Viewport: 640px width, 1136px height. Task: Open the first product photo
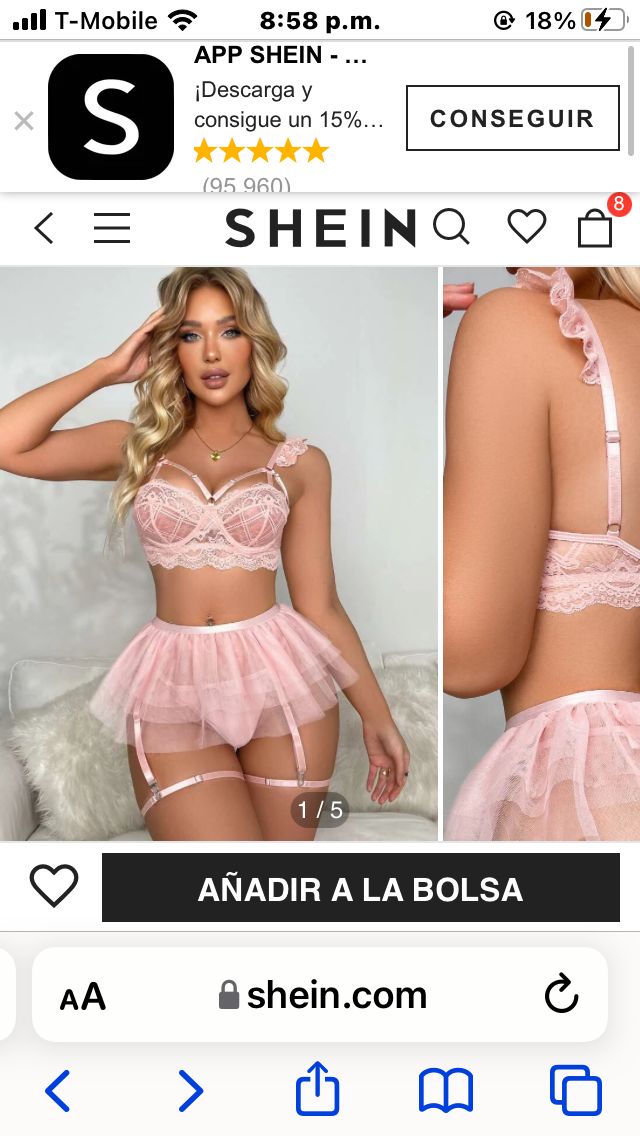(x=218, y=553)
